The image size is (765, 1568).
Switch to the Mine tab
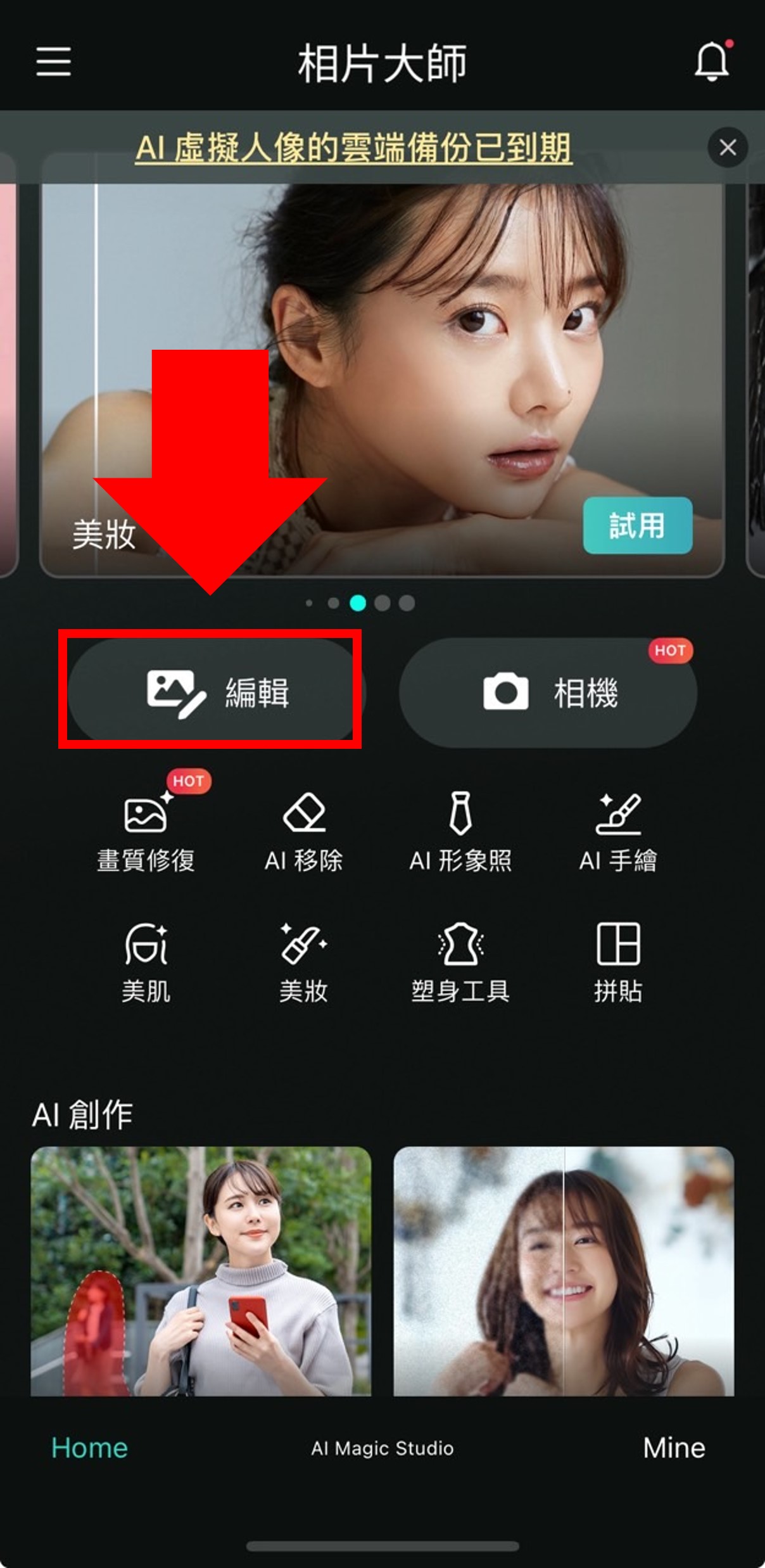pos(674,1448)
